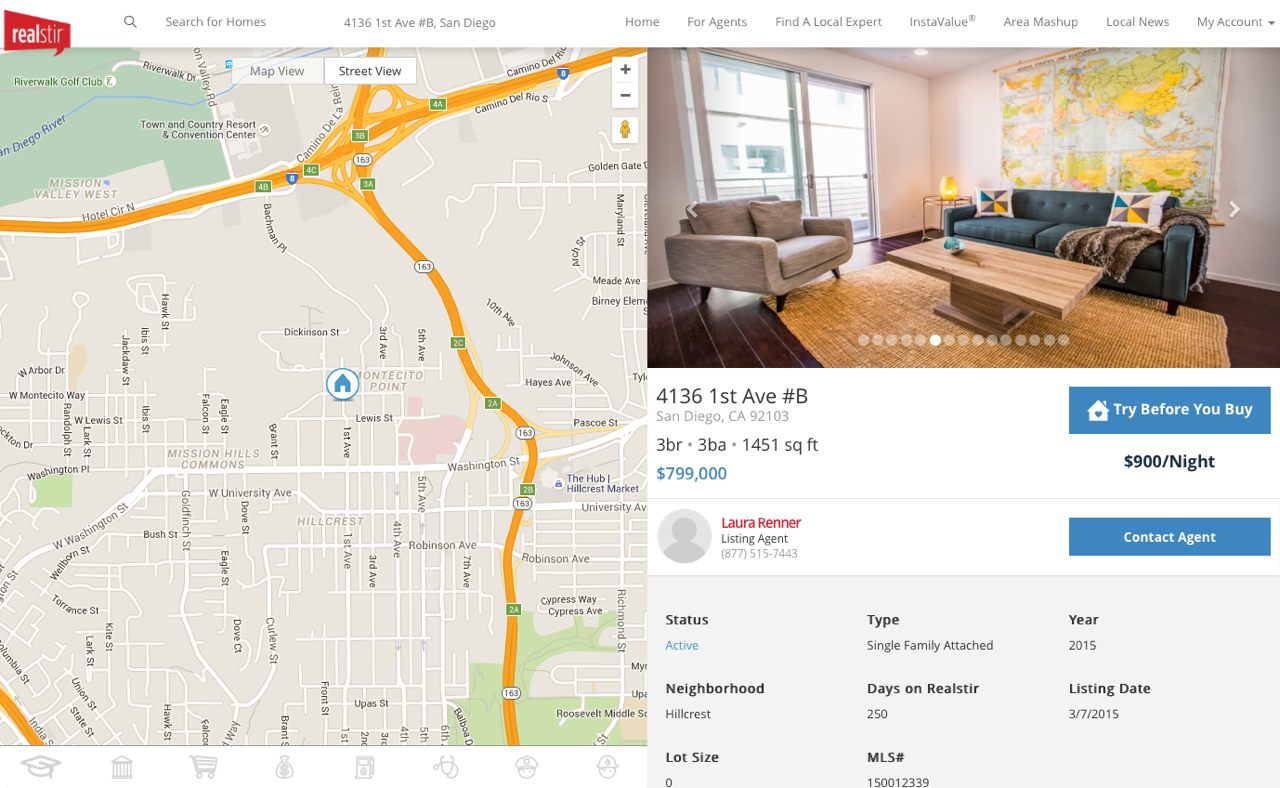Show shopping with the cart icon
Viewport: 1280px width, 788px height.
[203, 767]
